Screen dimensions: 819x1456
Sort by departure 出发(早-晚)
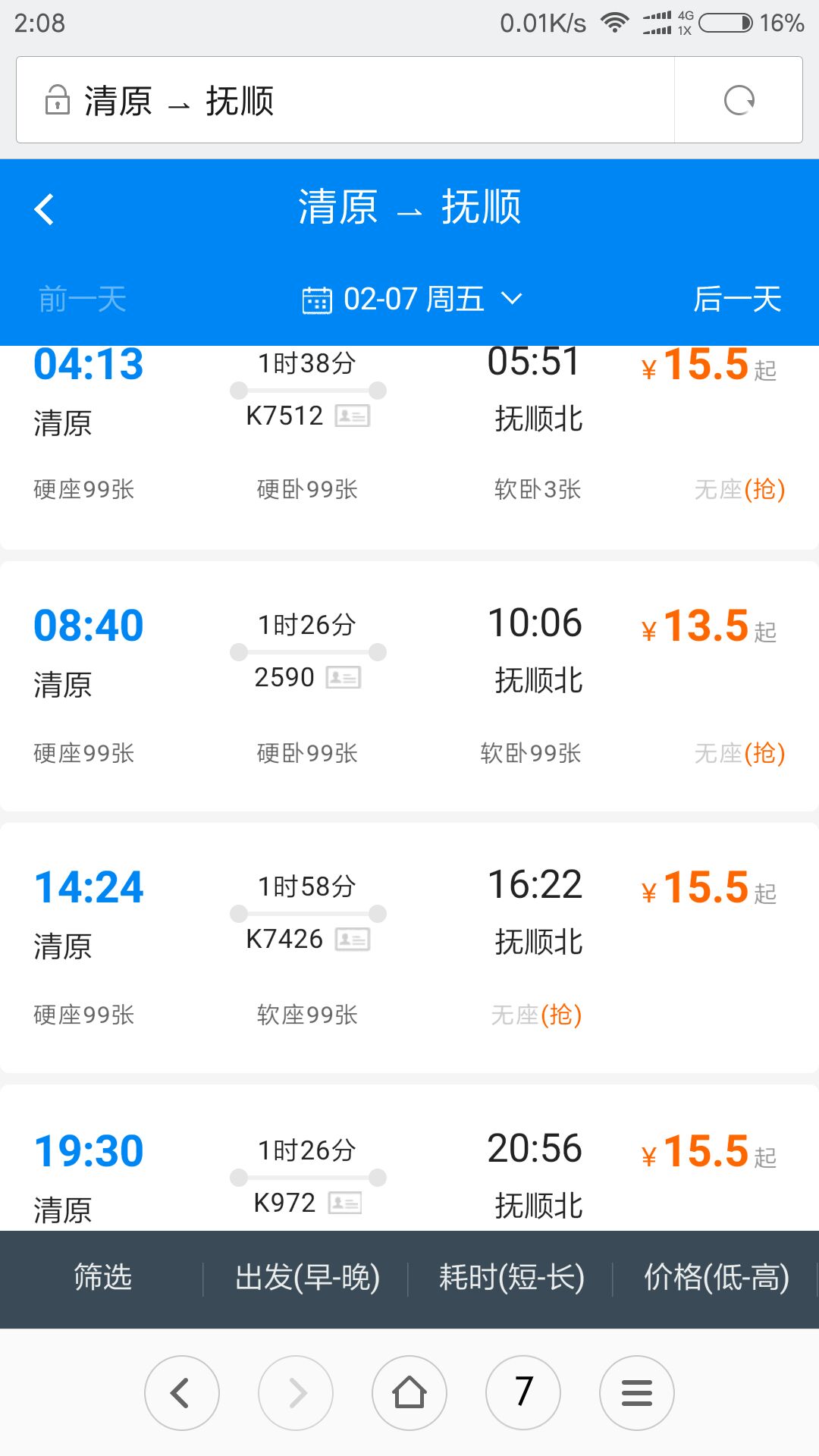[x=307, y=1278]
